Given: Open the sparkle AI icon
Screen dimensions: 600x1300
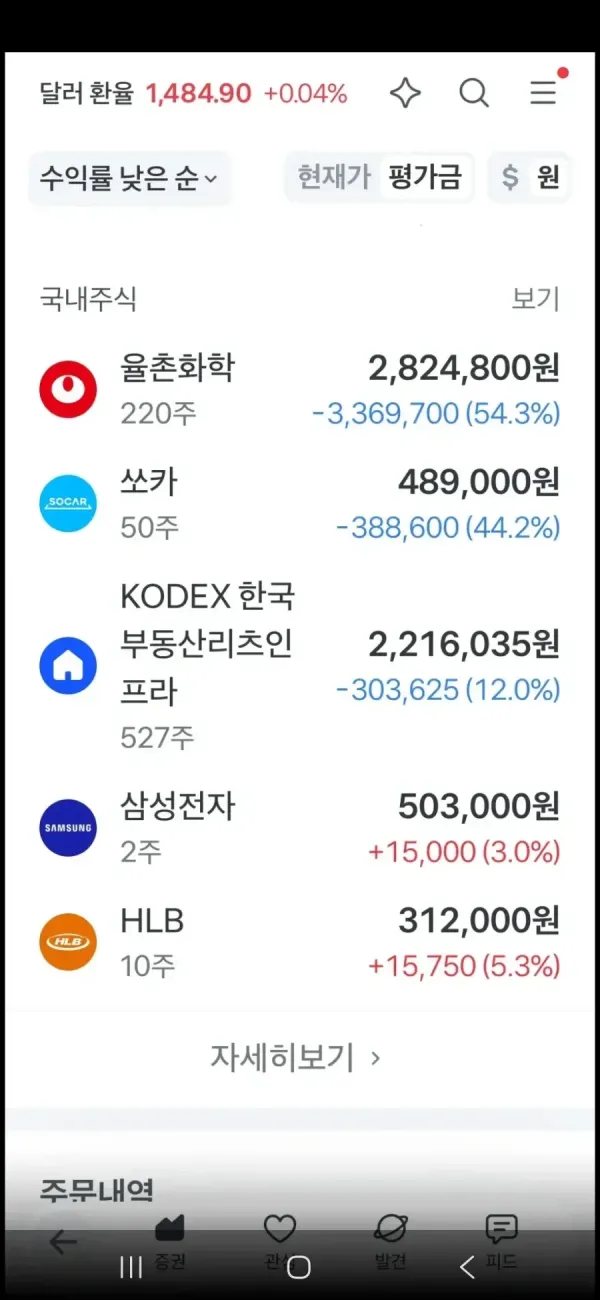Looking at the screenshot, I should click(405, 94).
